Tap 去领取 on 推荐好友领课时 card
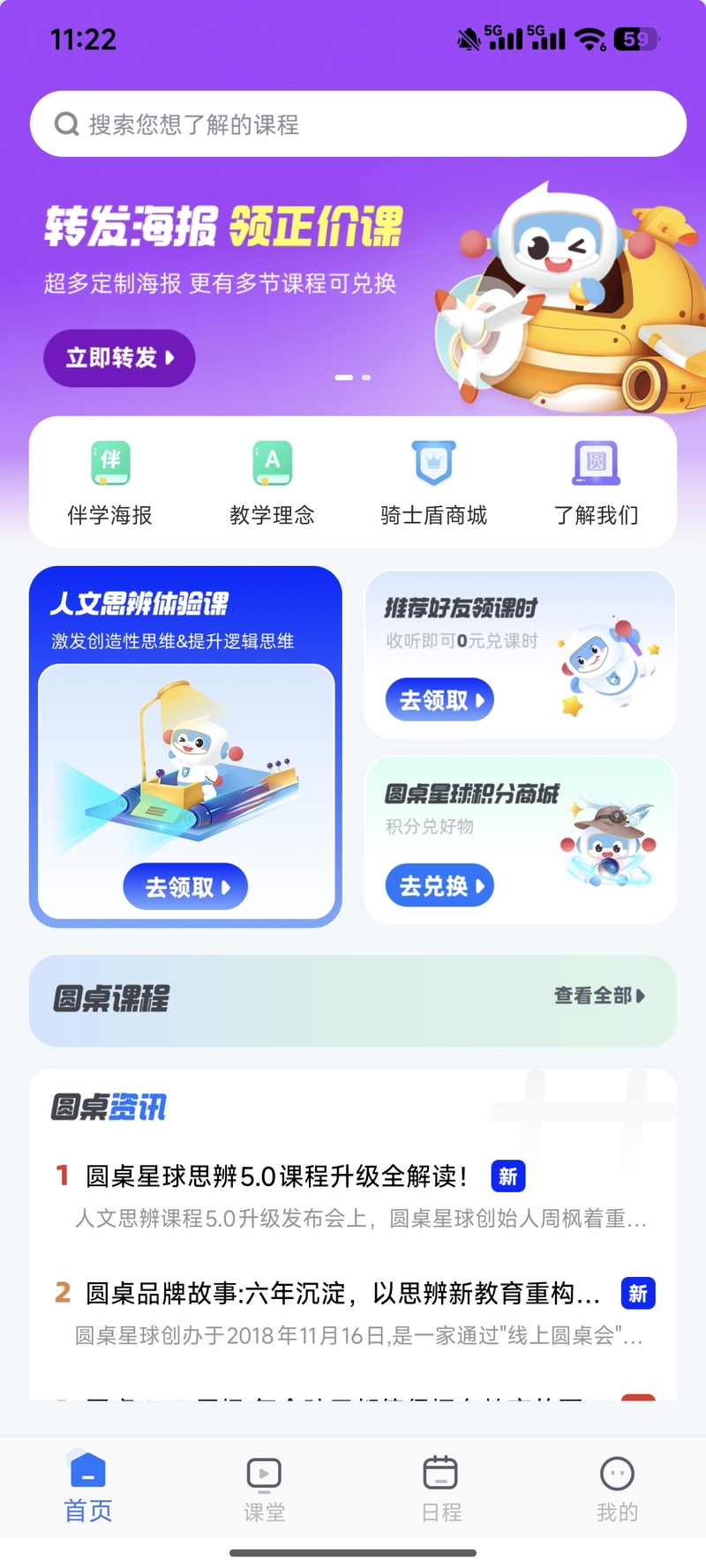The image size is (706, 1568). point(439,700)
